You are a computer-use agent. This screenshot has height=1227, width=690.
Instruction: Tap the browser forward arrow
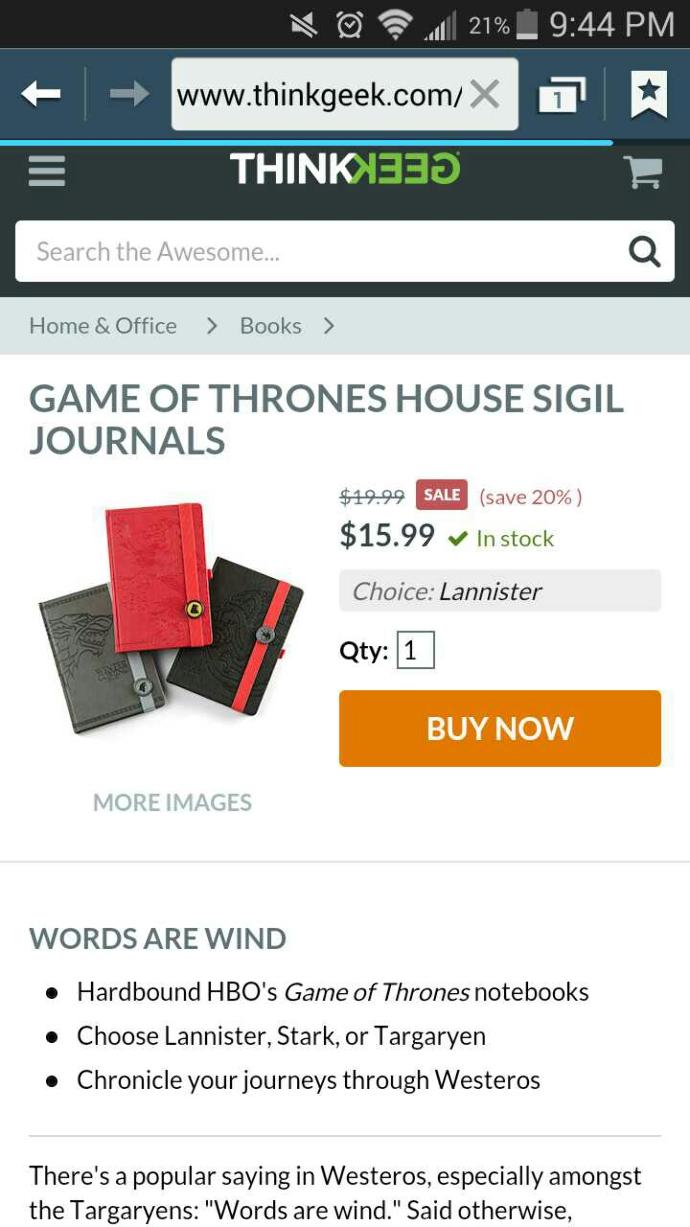click(x=128, y=94)
